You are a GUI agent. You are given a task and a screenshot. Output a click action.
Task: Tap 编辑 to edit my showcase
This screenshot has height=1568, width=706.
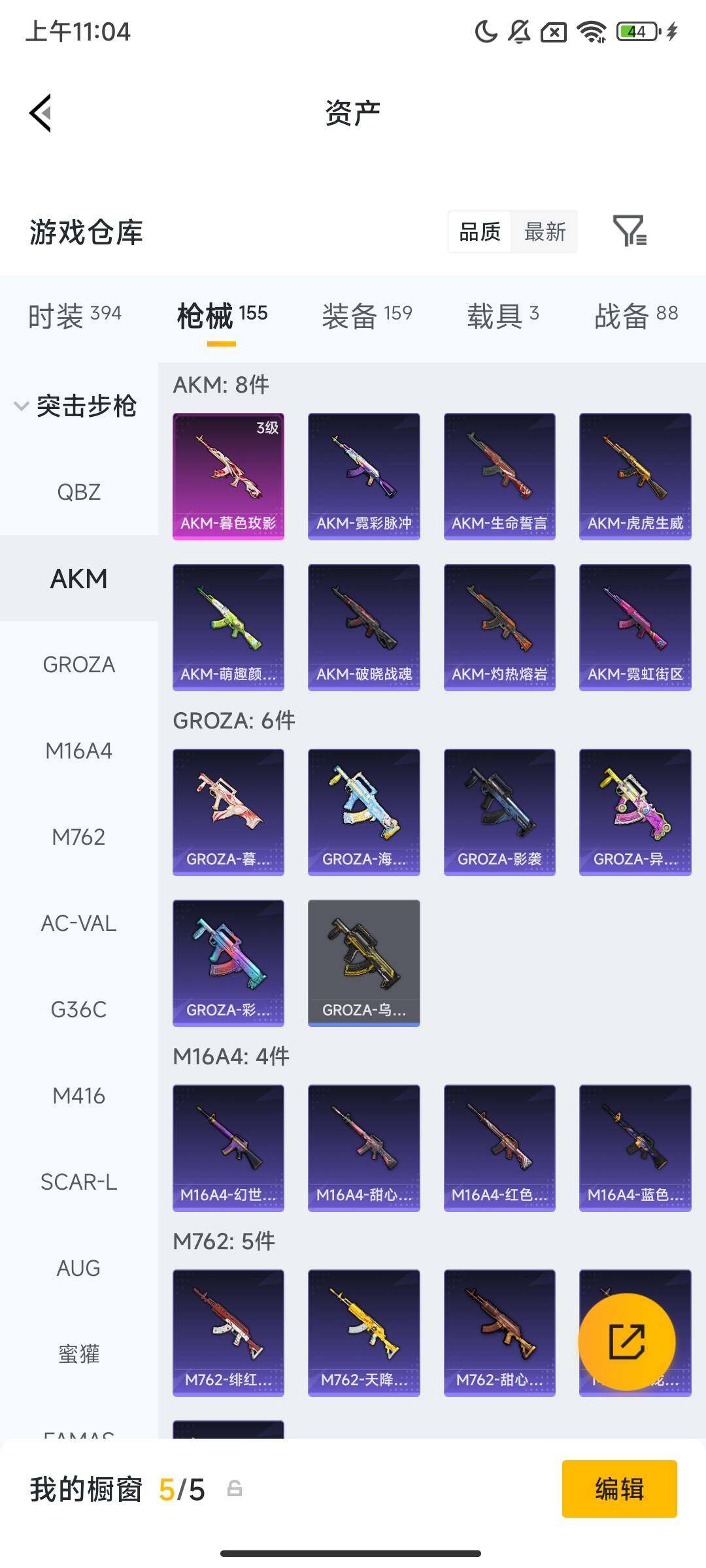click(619, 1489)
